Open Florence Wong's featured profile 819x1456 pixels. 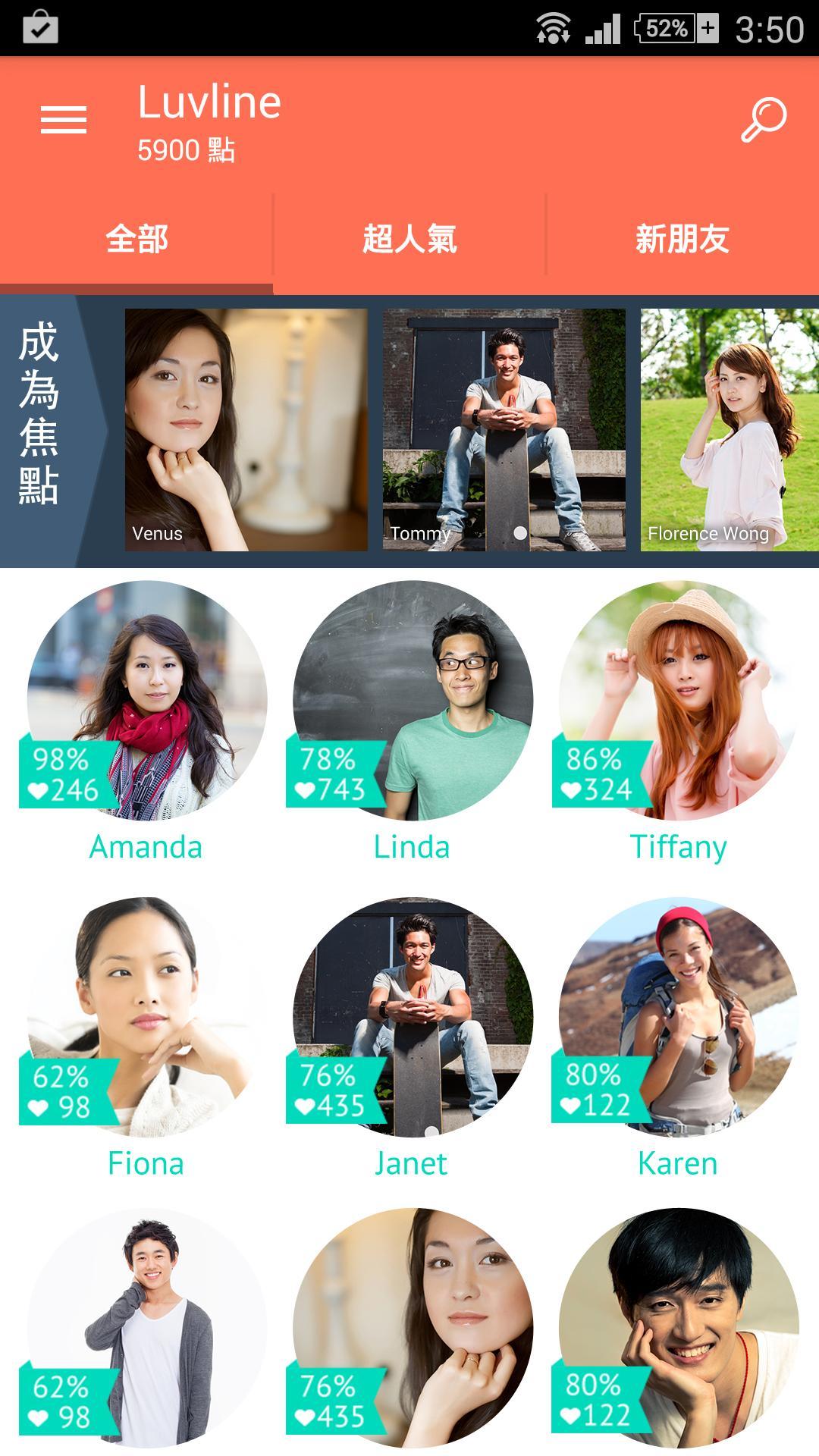pos(730,429)
